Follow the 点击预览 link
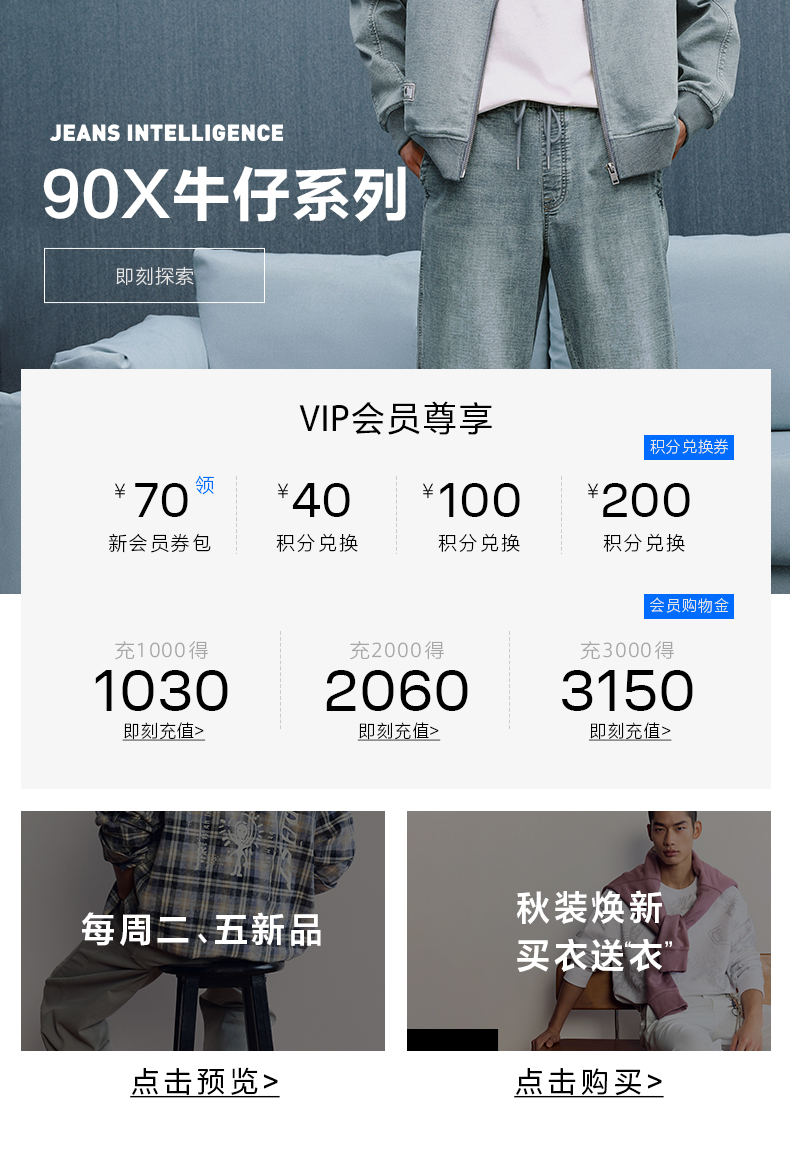The width and height of the screenshot is (790, 1160). pos(205,1082)
